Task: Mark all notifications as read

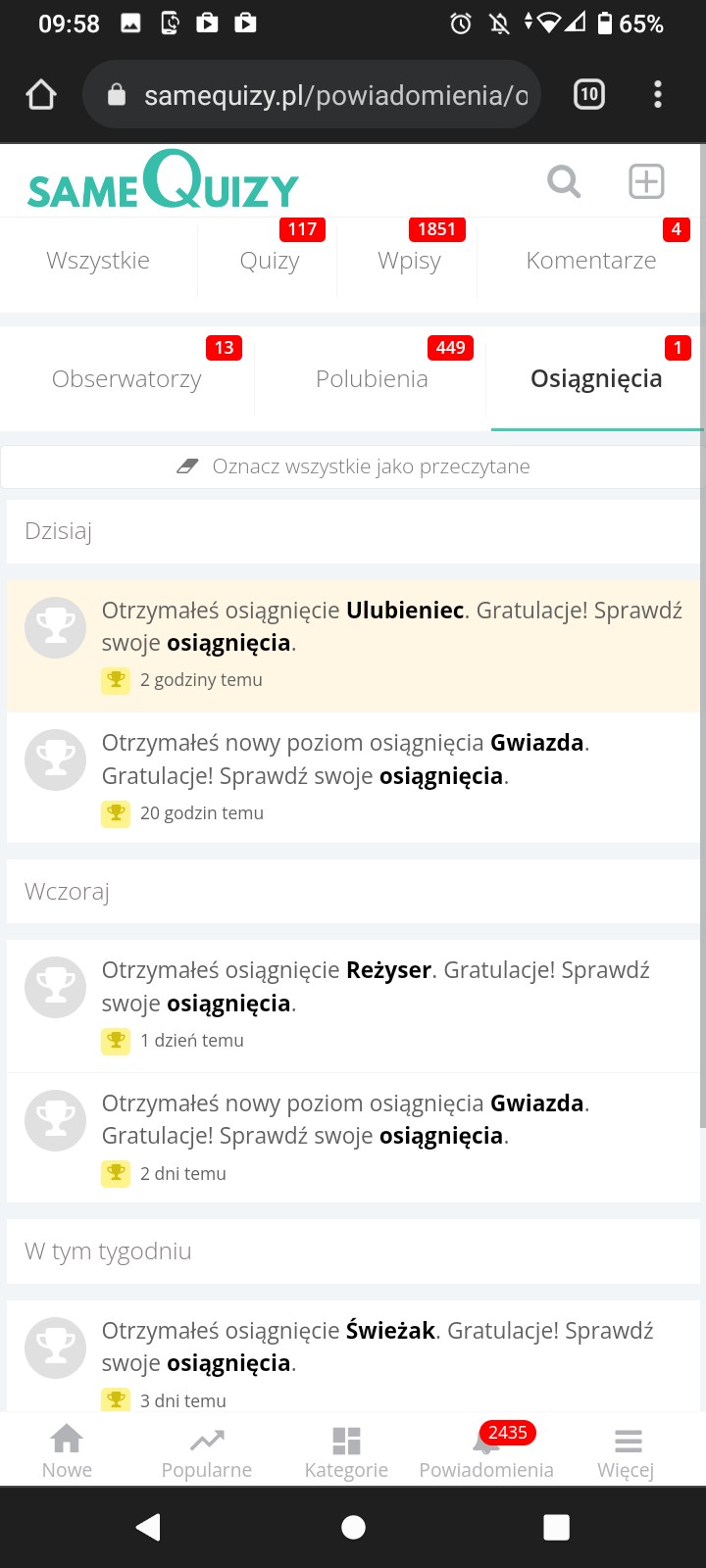Action: click(353, 466)
